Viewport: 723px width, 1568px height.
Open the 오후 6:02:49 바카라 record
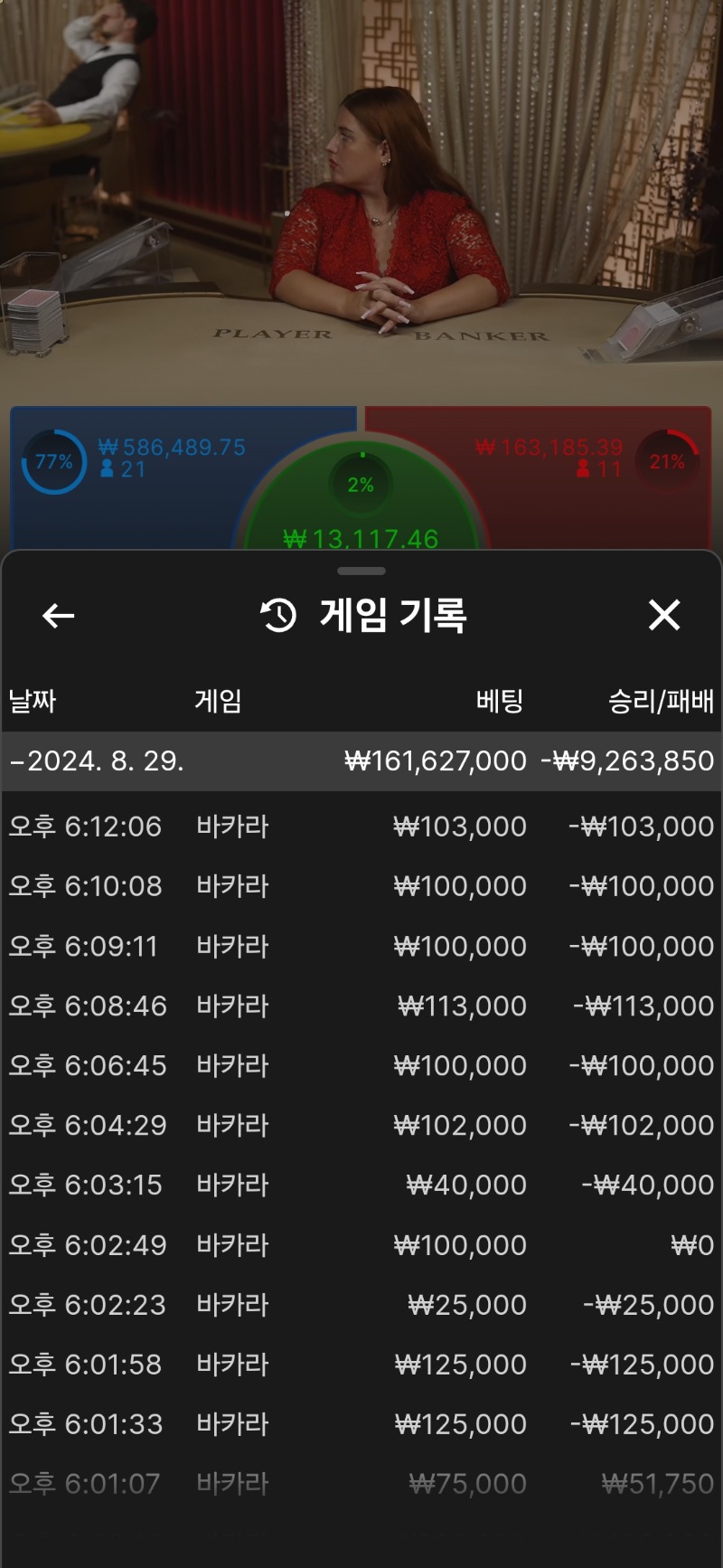(361, 1245)
